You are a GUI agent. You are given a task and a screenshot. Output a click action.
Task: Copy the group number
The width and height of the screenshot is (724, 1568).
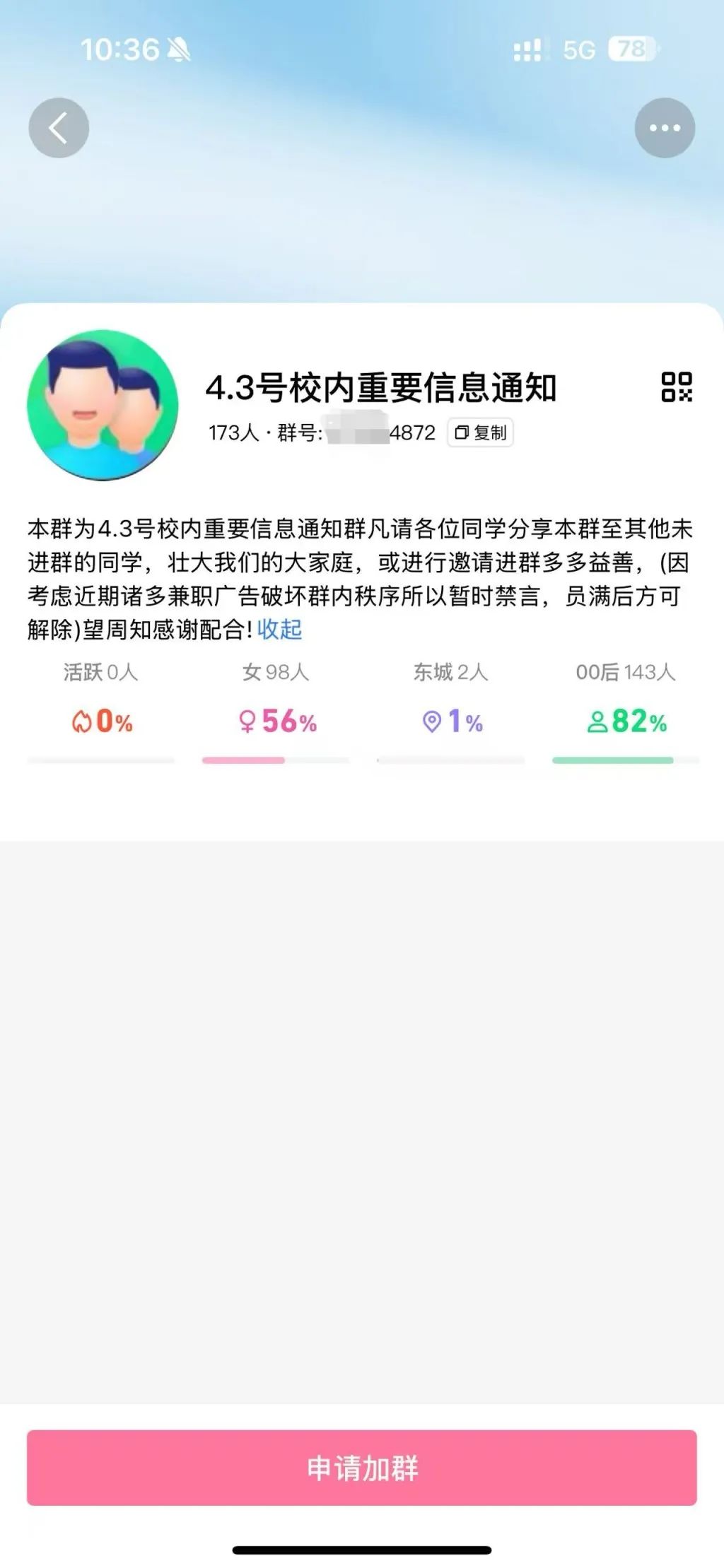pos(480,432)
